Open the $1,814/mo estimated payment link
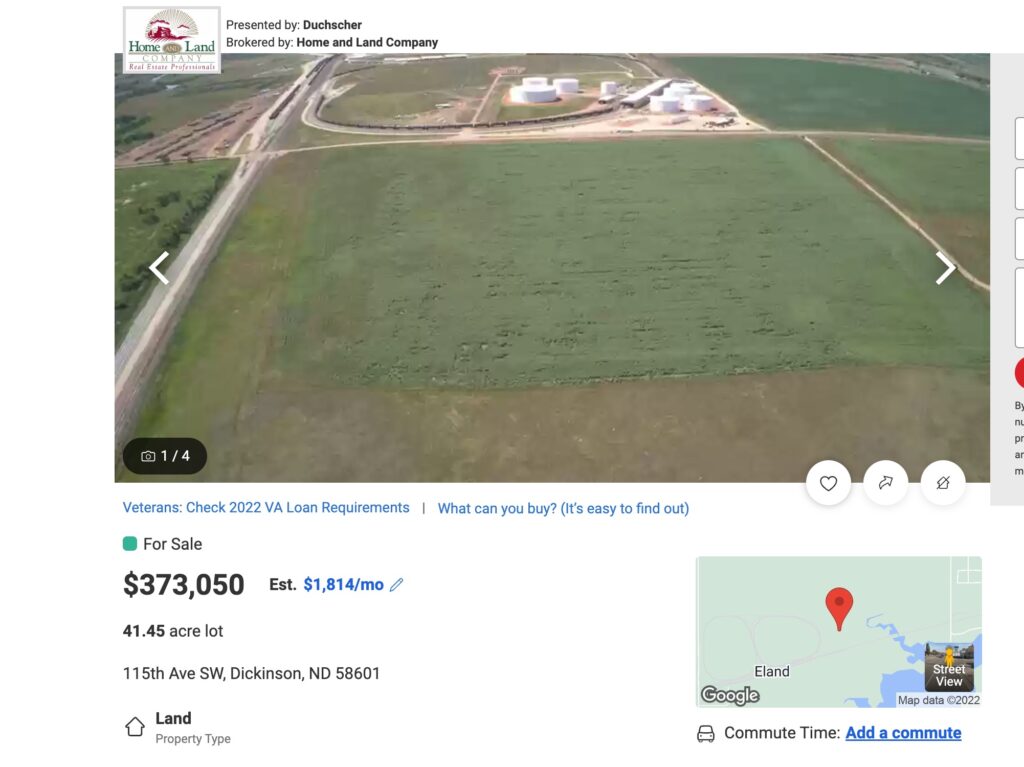 point(343,585)
